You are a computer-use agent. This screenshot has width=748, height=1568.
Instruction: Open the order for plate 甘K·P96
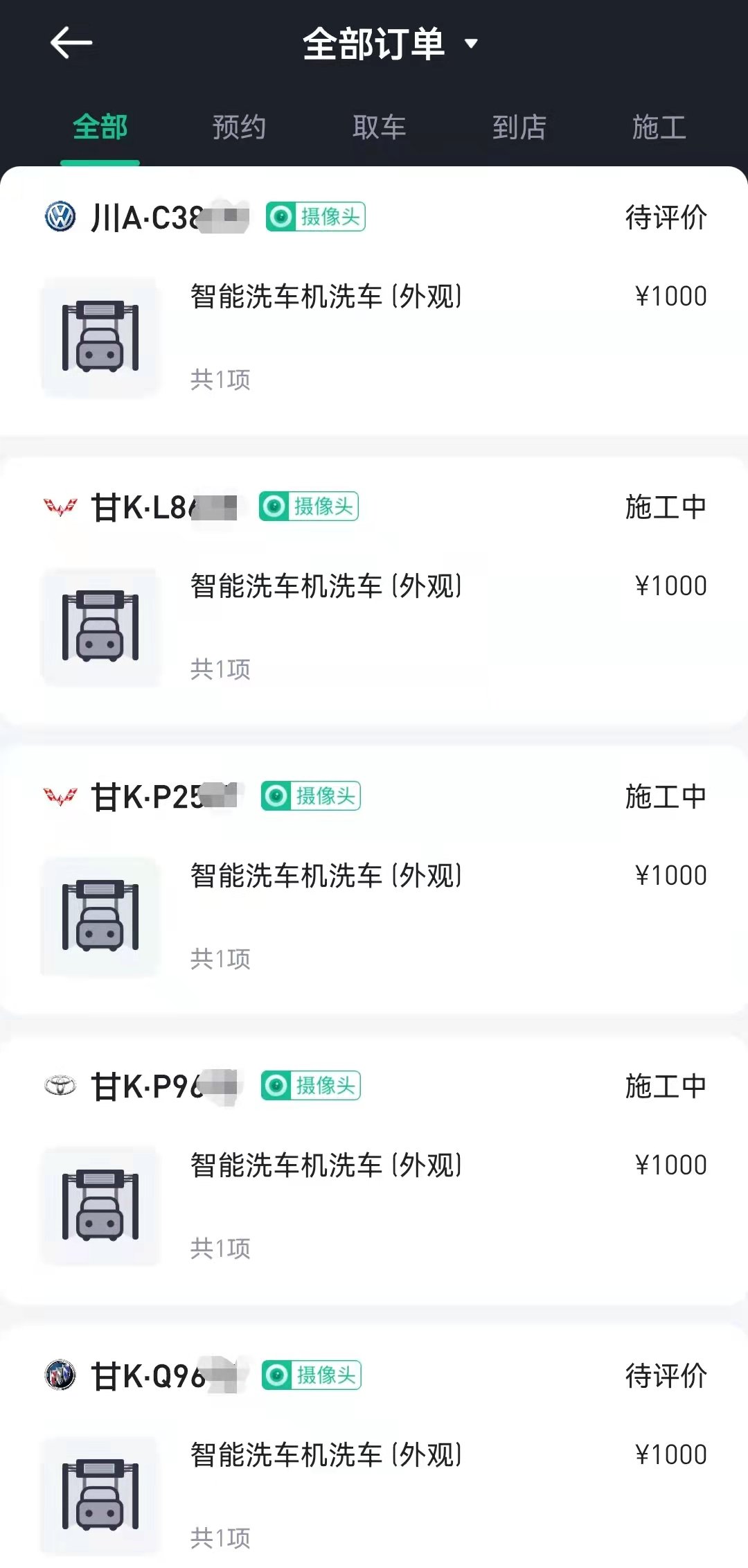tap(374, 1195)
